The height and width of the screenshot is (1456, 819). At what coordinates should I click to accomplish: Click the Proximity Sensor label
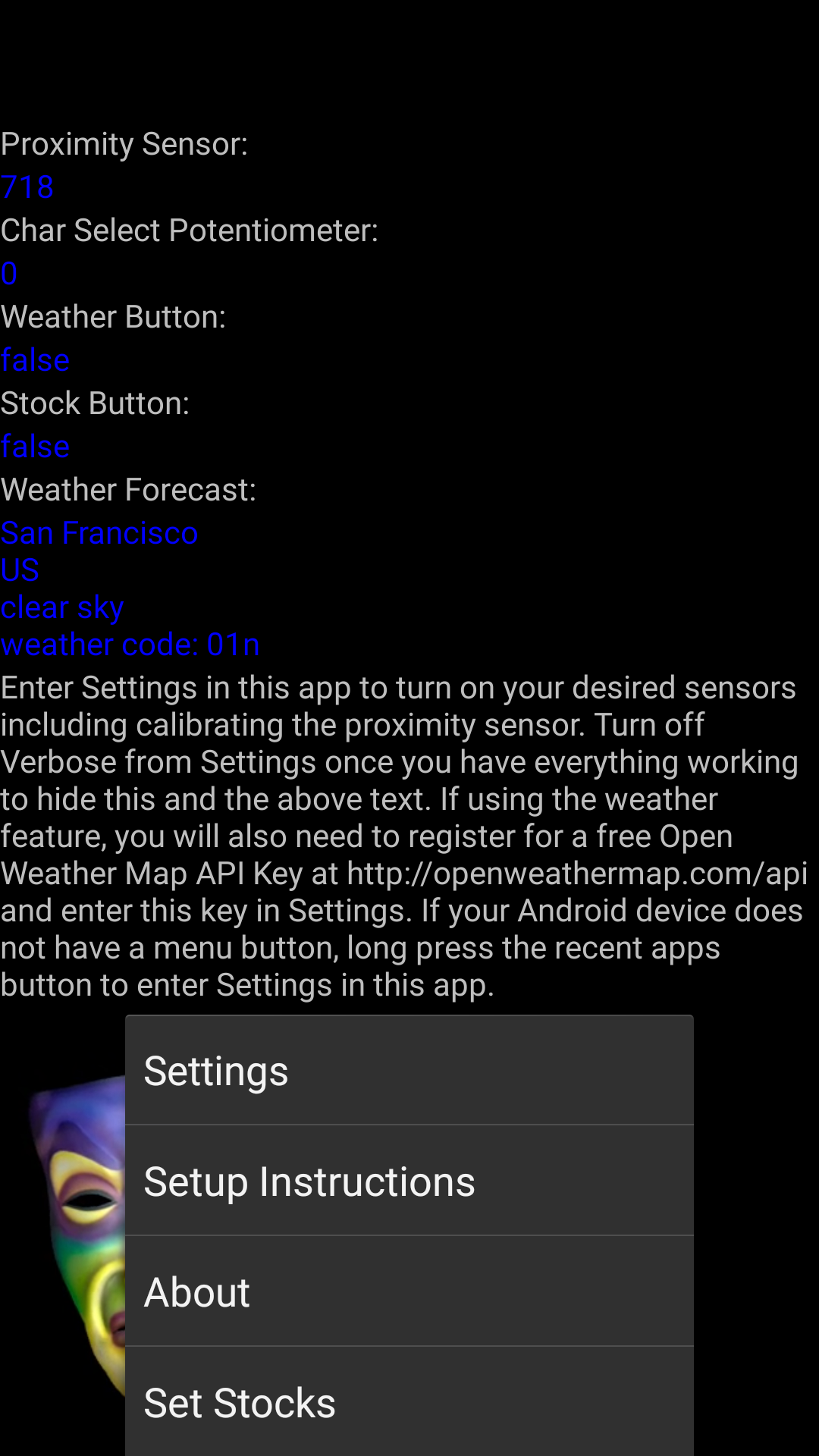point(124,143)
